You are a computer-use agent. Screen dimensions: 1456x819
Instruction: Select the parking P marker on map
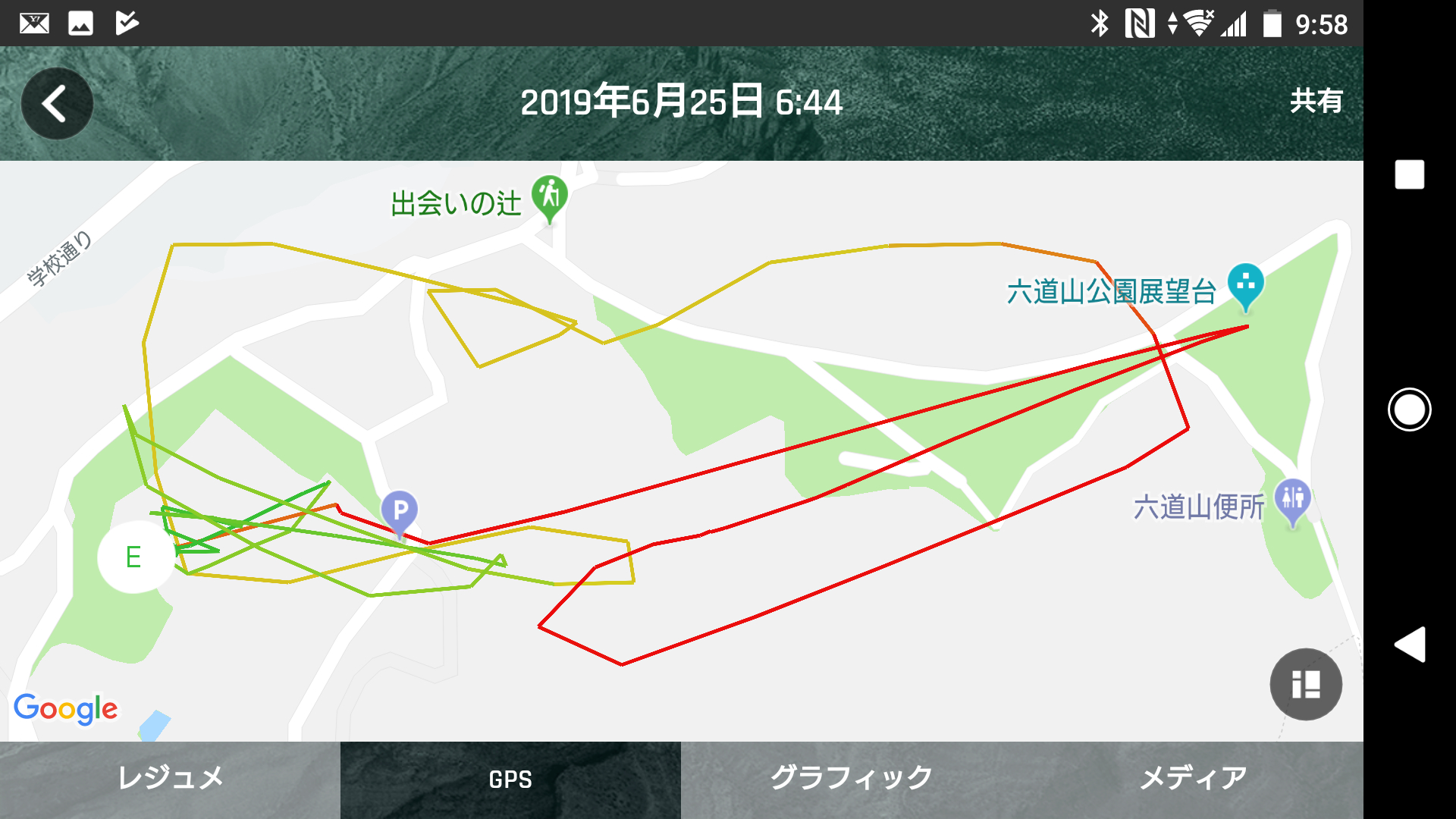click(x=400, y=512)
